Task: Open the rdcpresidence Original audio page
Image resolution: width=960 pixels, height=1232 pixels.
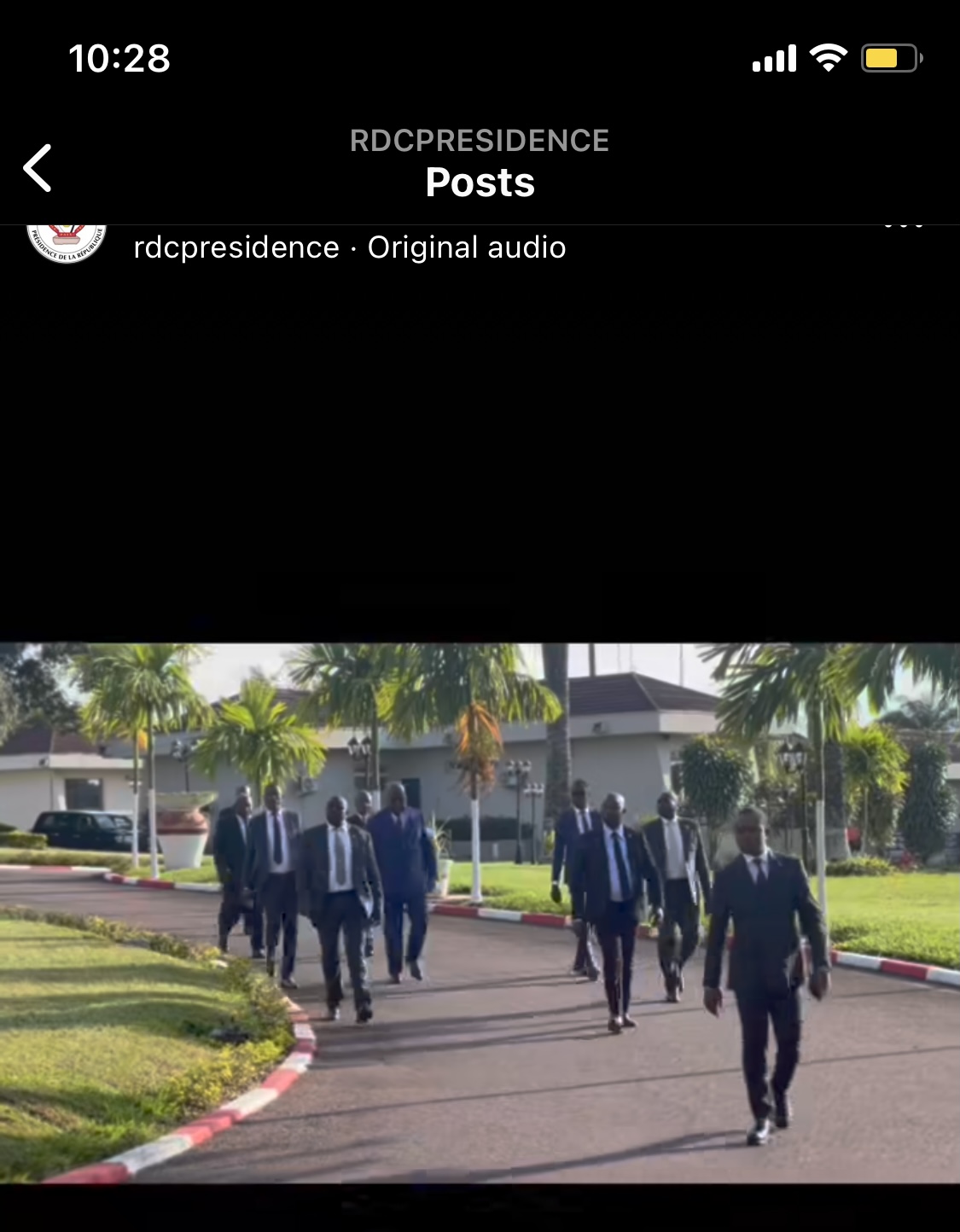Action: [x=466, y=247]
